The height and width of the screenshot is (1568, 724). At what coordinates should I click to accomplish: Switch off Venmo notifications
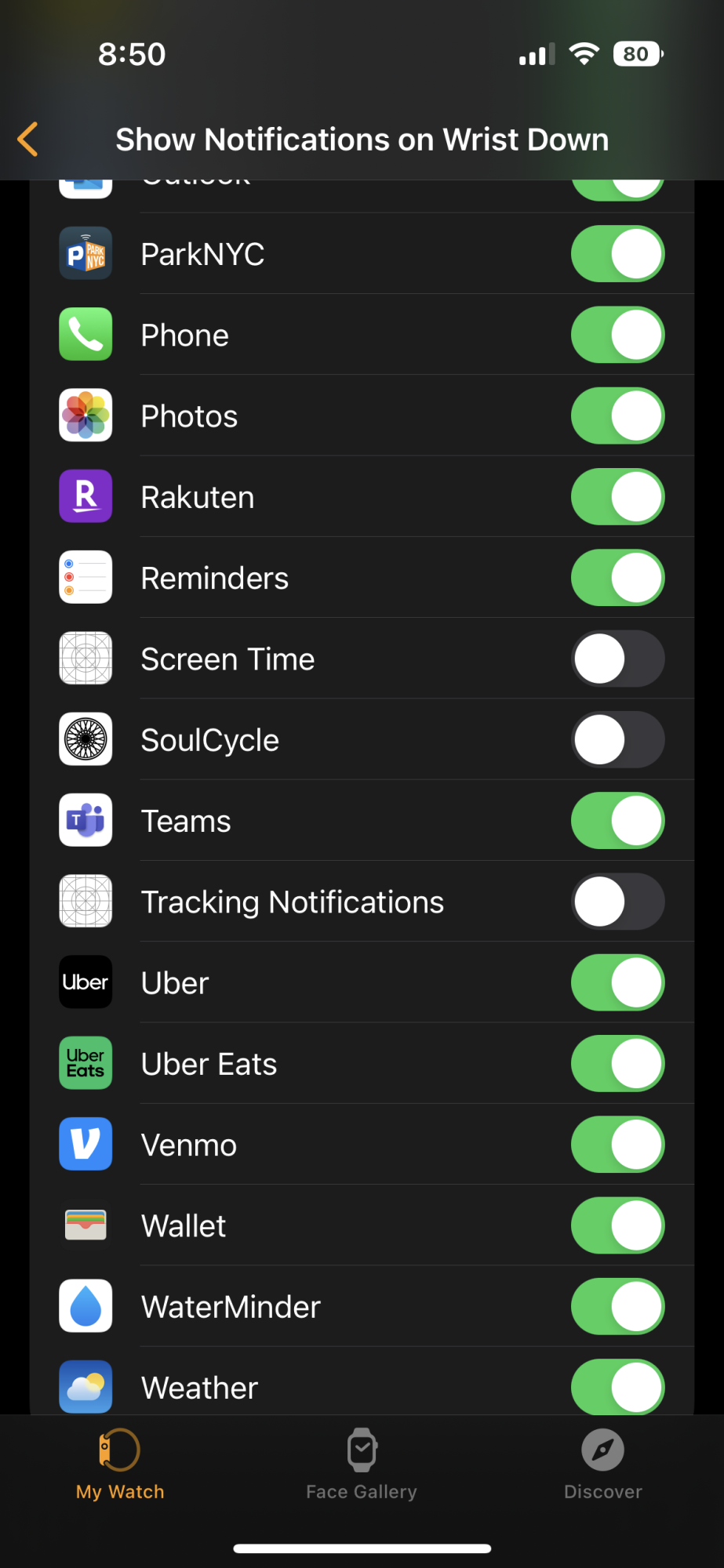click(x=617, y=1145)
